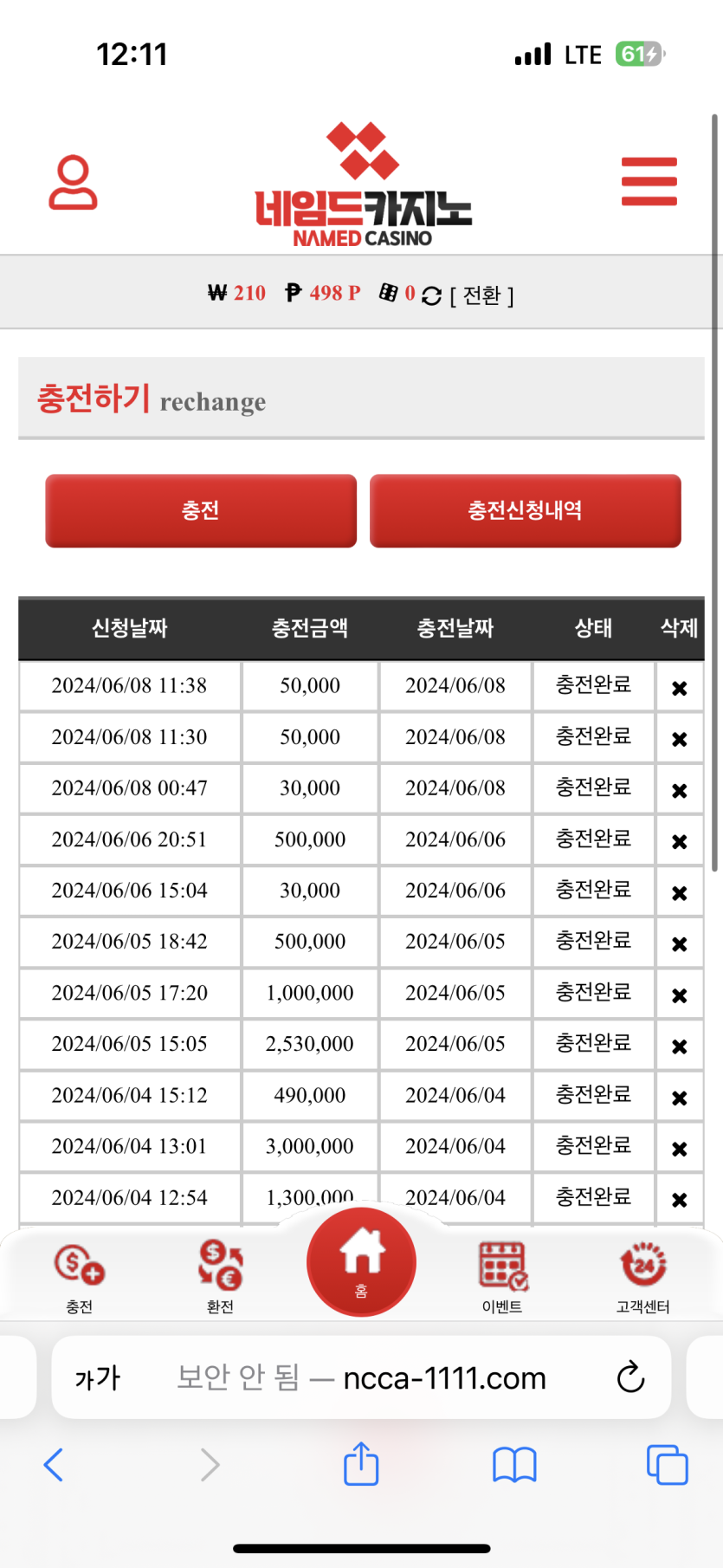
Task: Go to the 홈 home button
Action: click(x=361, y=1261)
